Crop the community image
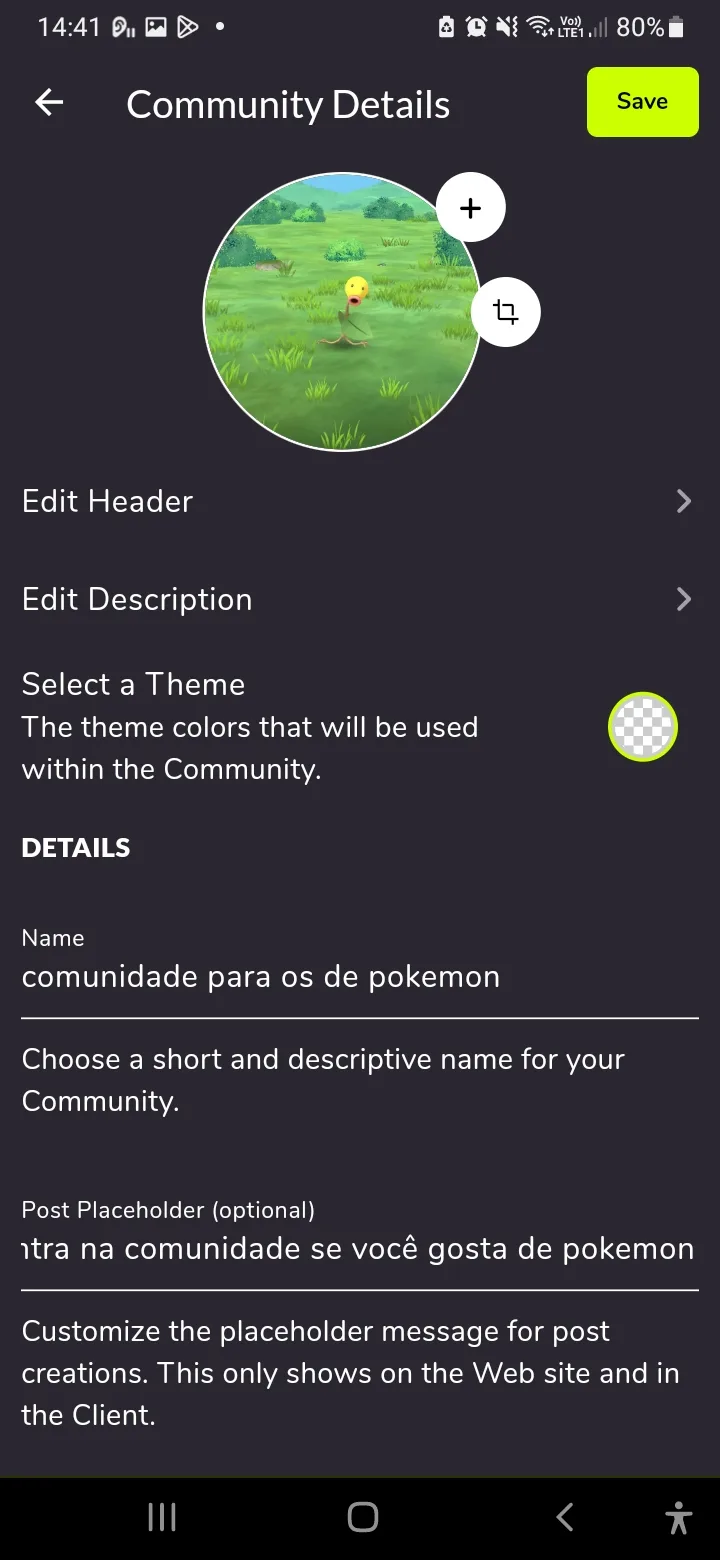 506,313
